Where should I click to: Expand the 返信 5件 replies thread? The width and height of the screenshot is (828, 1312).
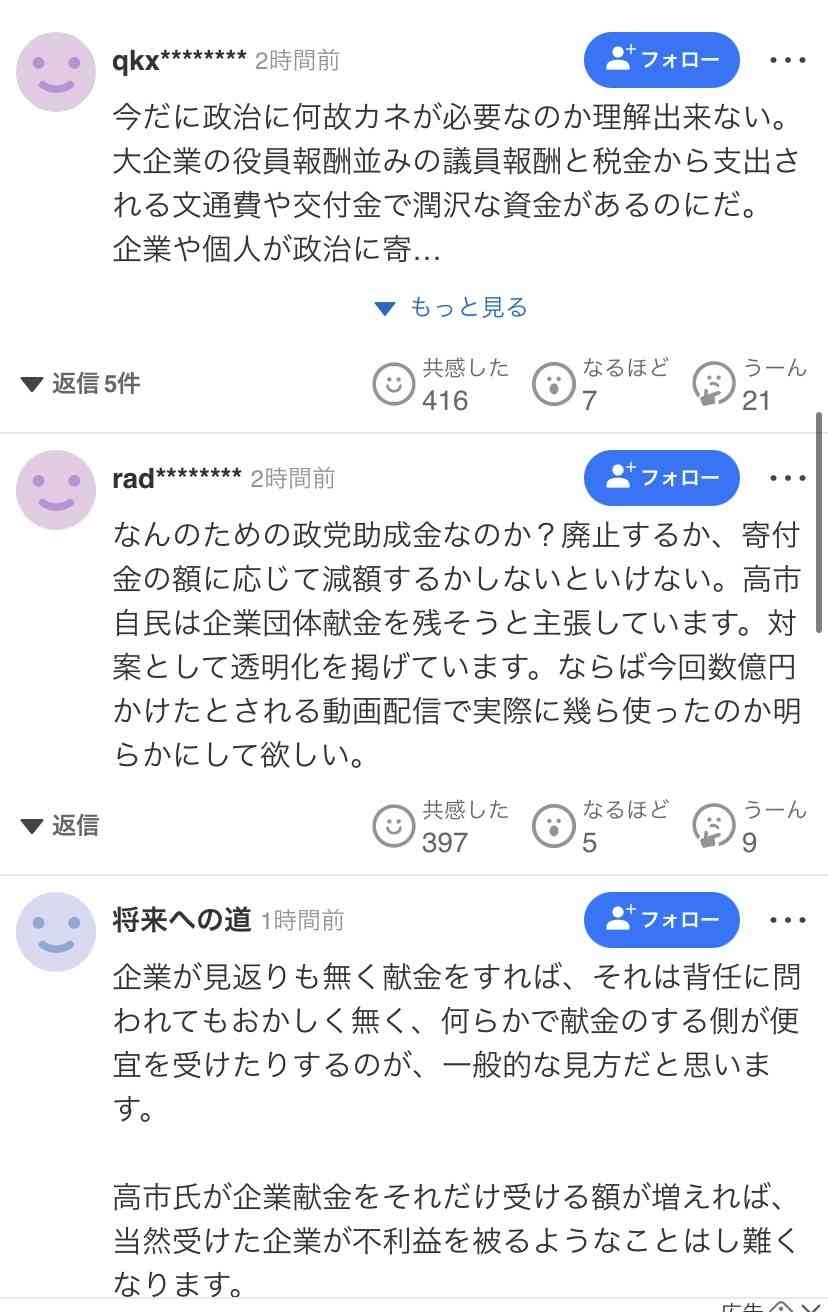pos(80,384)
